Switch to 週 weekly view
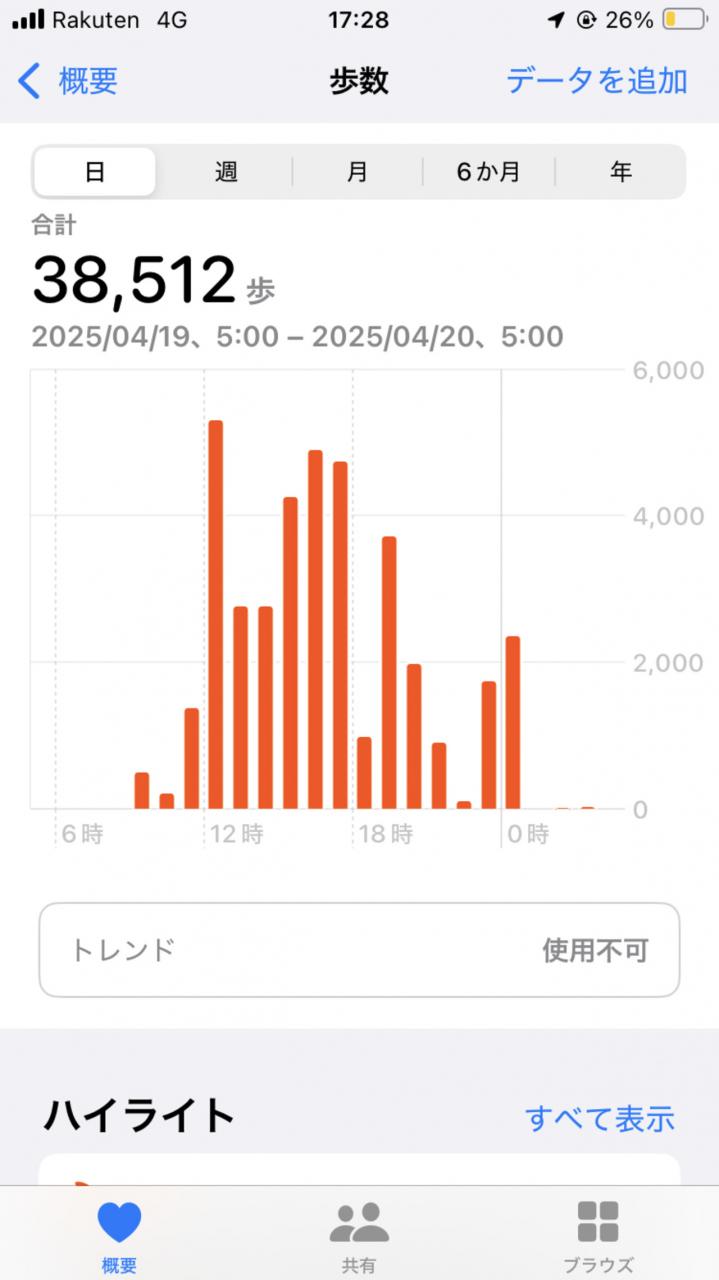 tap(226, 172)
